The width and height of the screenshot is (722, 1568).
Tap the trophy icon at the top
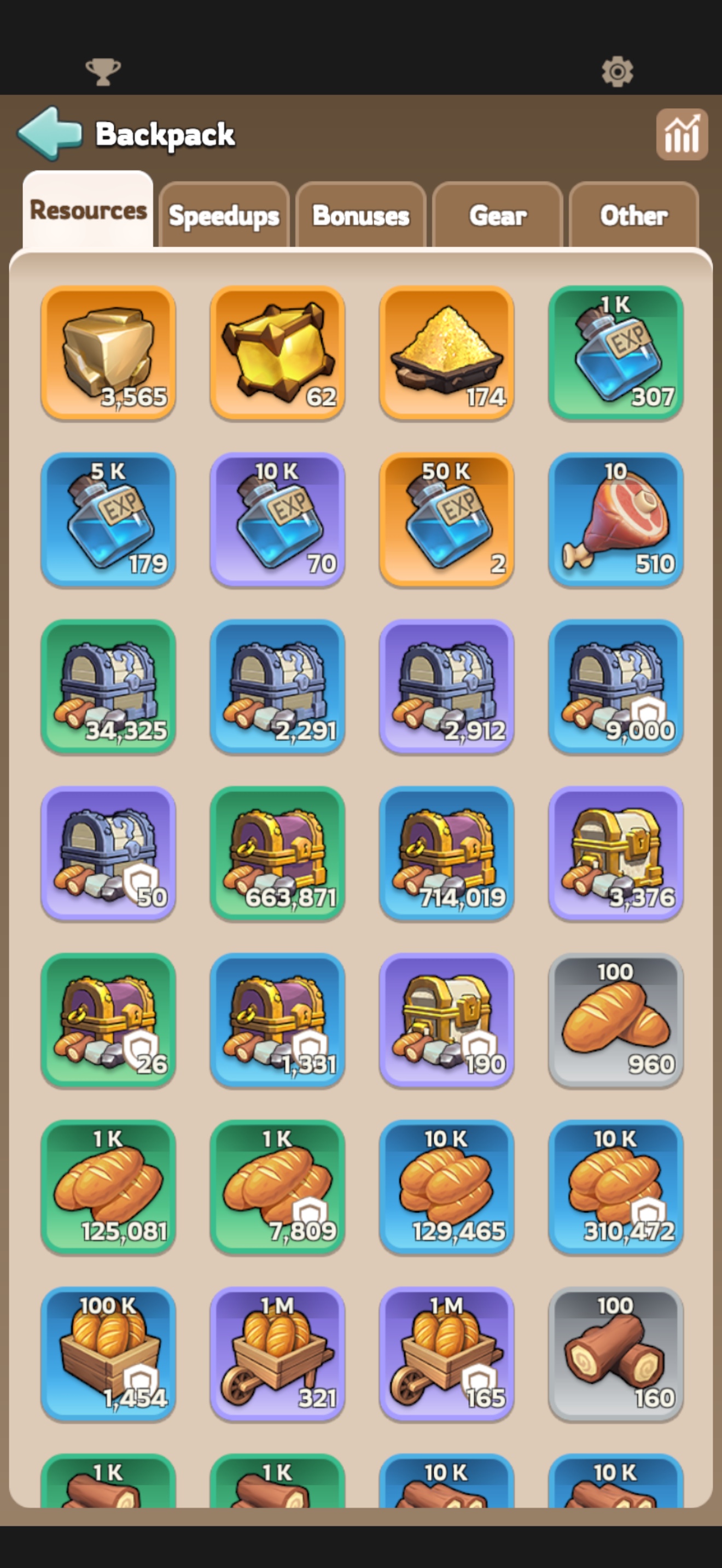tap(103, 72)
